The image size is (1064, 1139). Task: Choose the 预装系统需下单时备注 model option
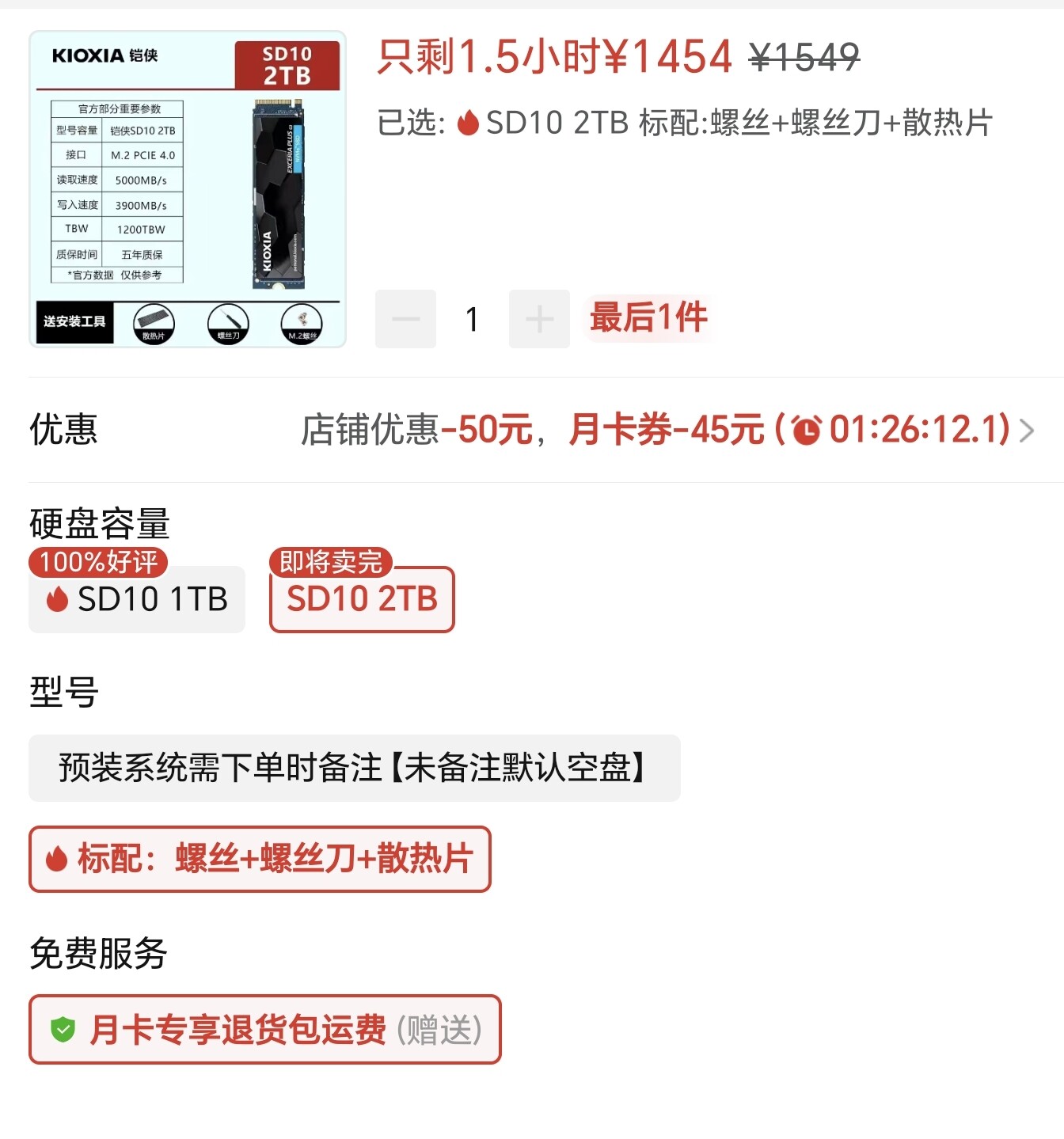tap(354, 768)
